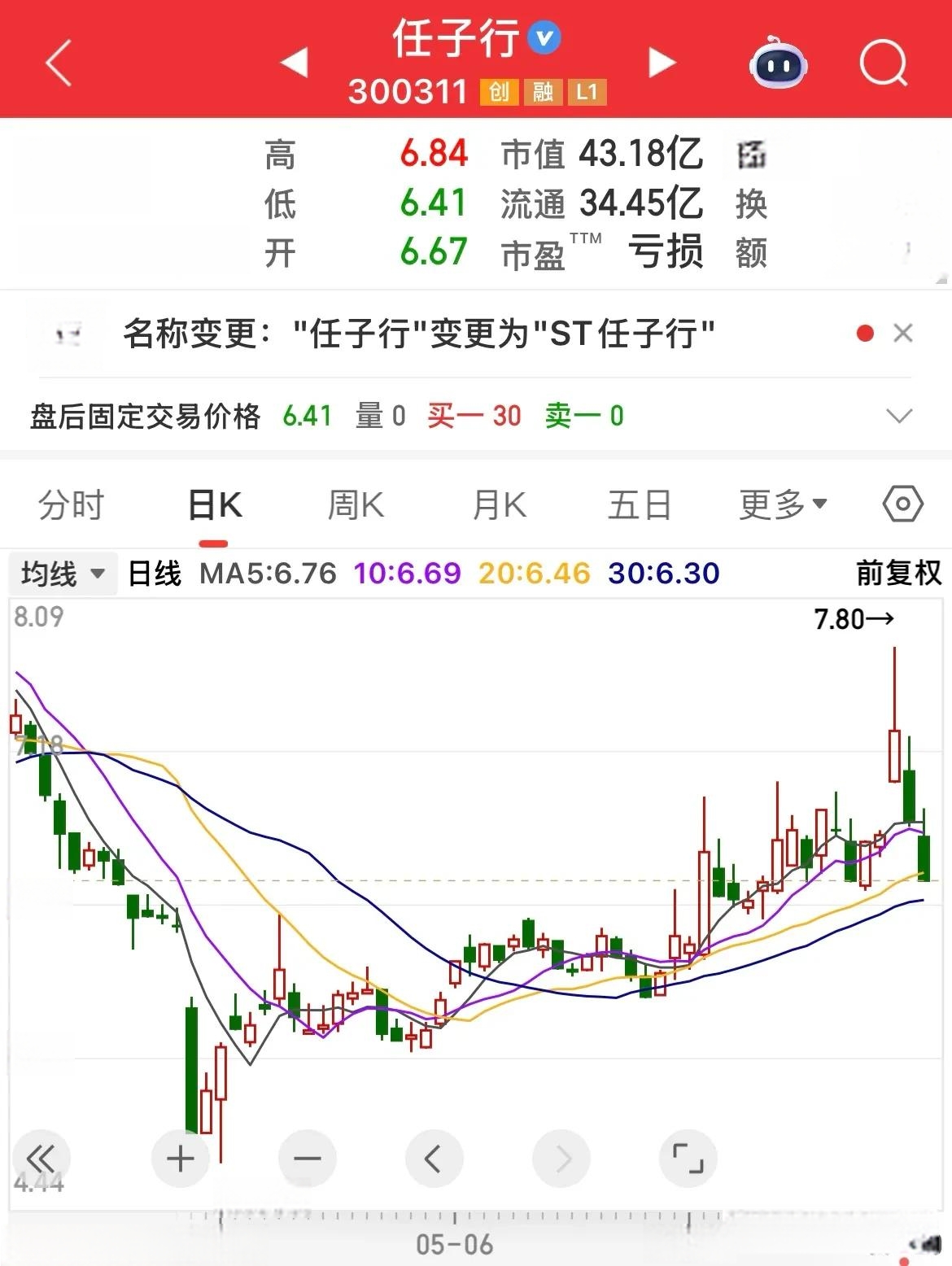Switch to the 分时 chart tab

[72, 505]
